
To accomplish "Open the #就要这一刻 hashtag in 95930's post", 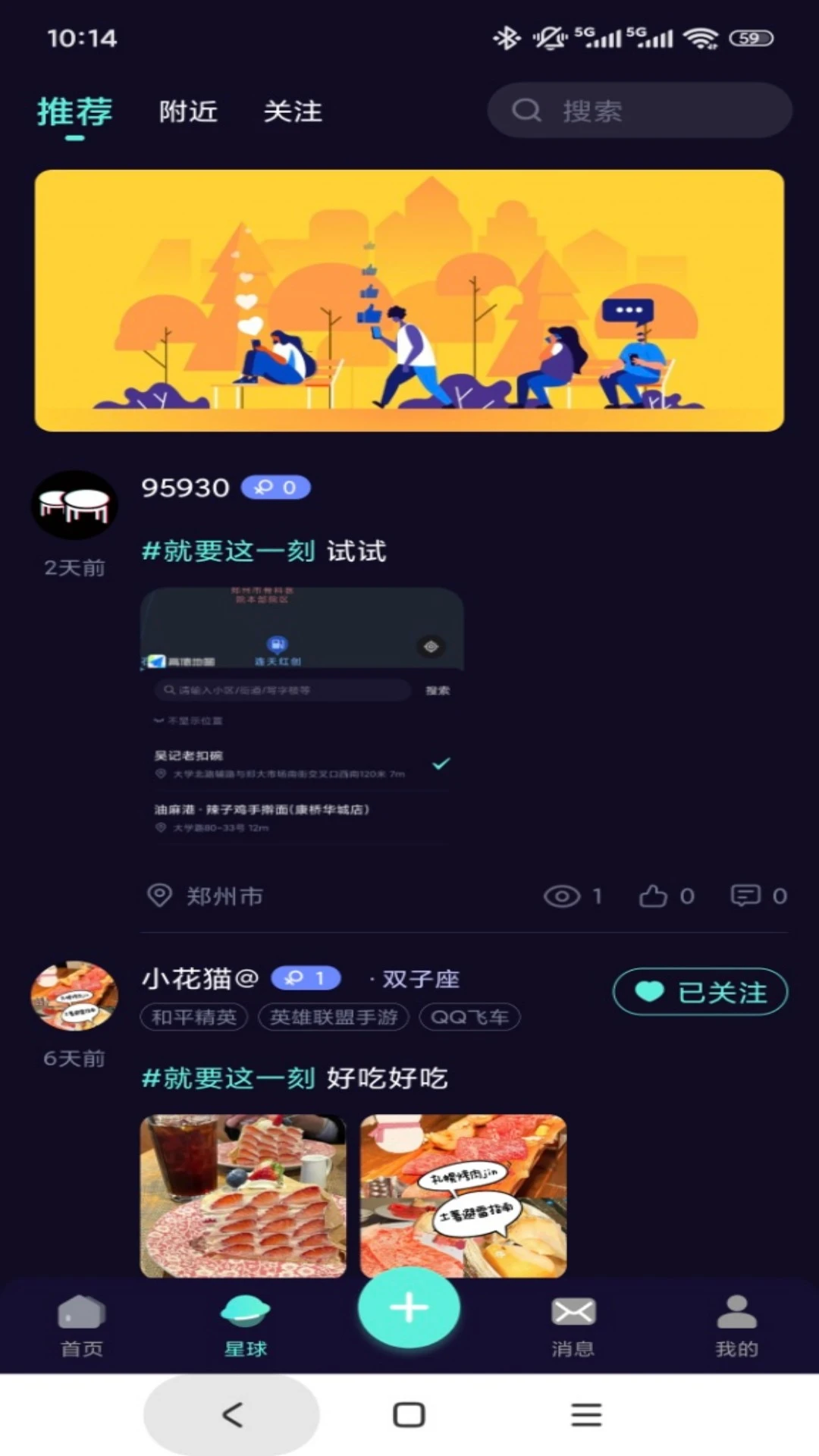I will [x=228, y=551].
